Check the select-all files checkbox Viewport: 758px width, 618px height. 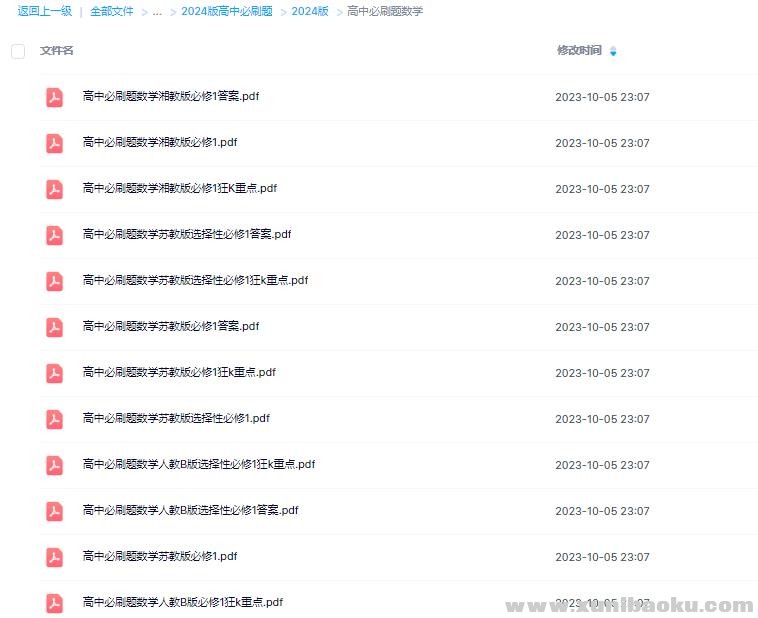click(x=18, y=51)
